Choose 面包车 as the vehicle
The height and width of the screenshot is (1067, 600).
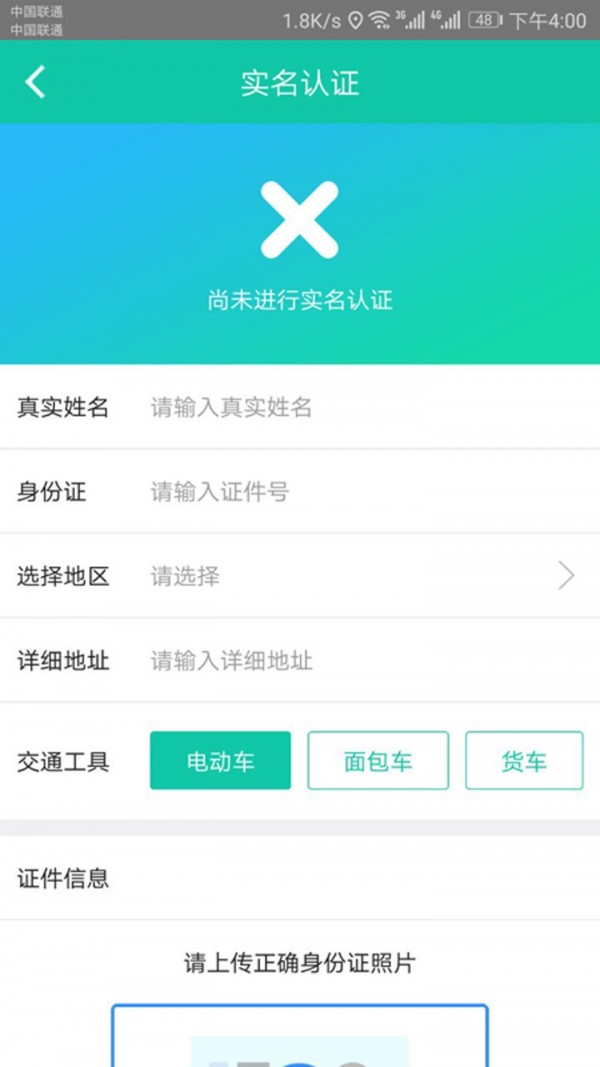tap(378, 761)
